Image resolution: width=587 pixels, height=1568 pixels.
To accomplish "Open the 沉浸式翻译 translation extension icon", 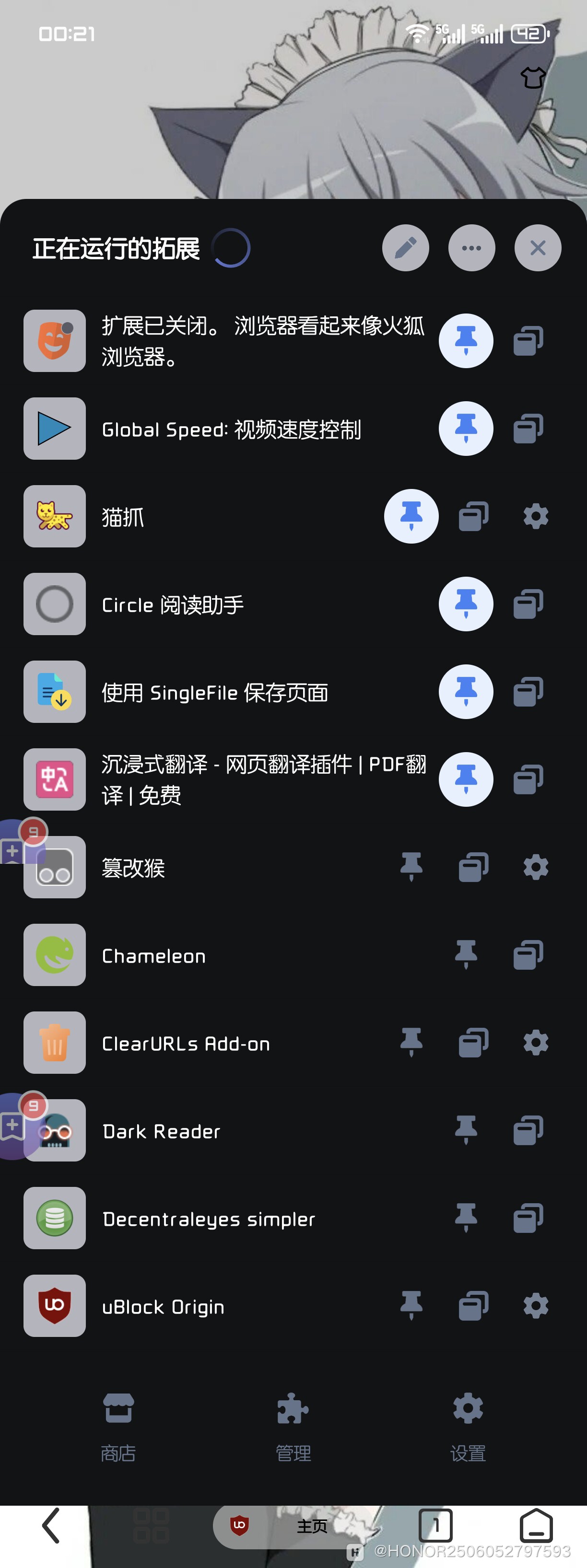I will click(54, 780).
